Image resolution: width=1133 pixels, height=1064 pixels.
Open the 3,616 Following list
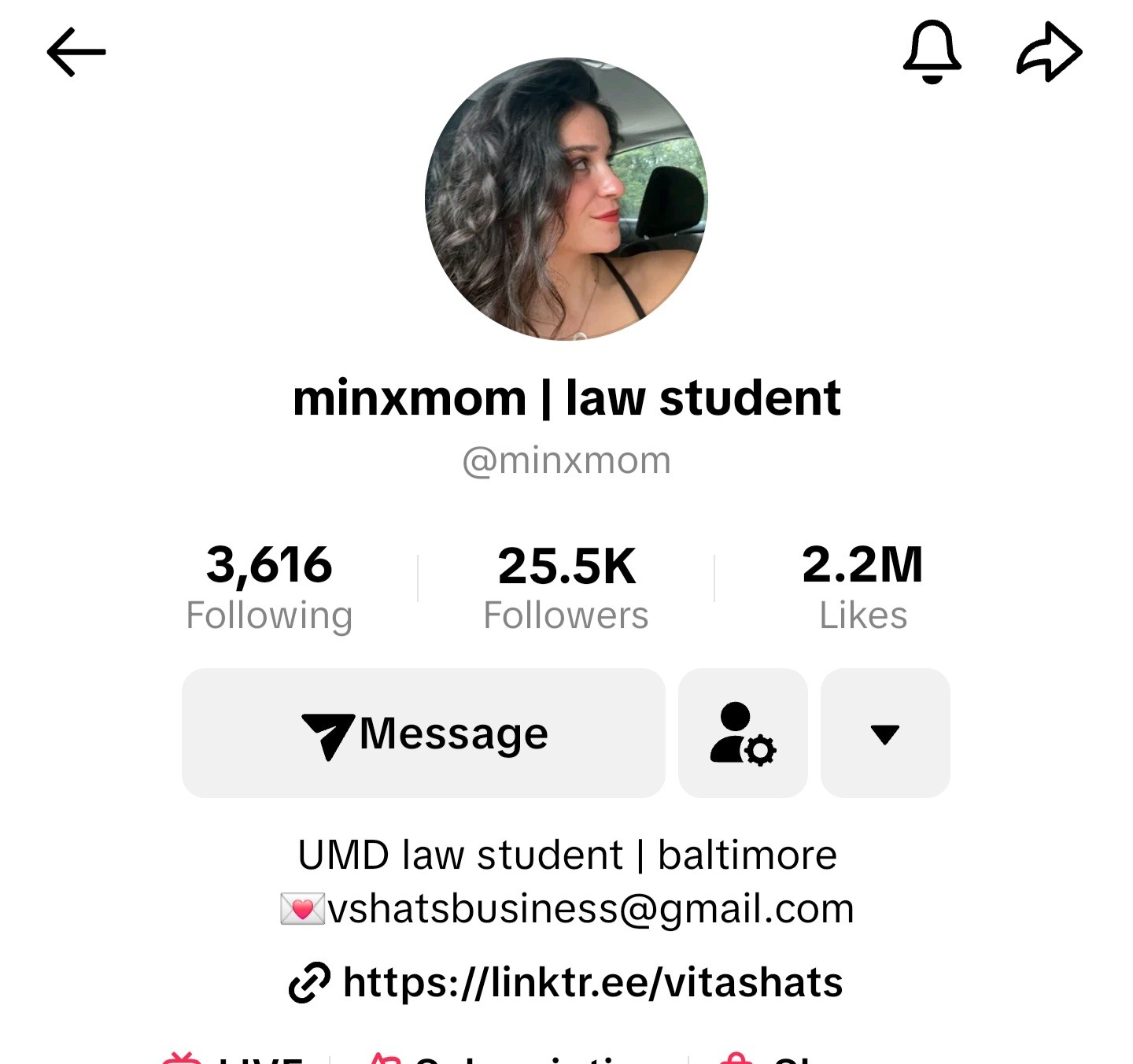point(269,588)
